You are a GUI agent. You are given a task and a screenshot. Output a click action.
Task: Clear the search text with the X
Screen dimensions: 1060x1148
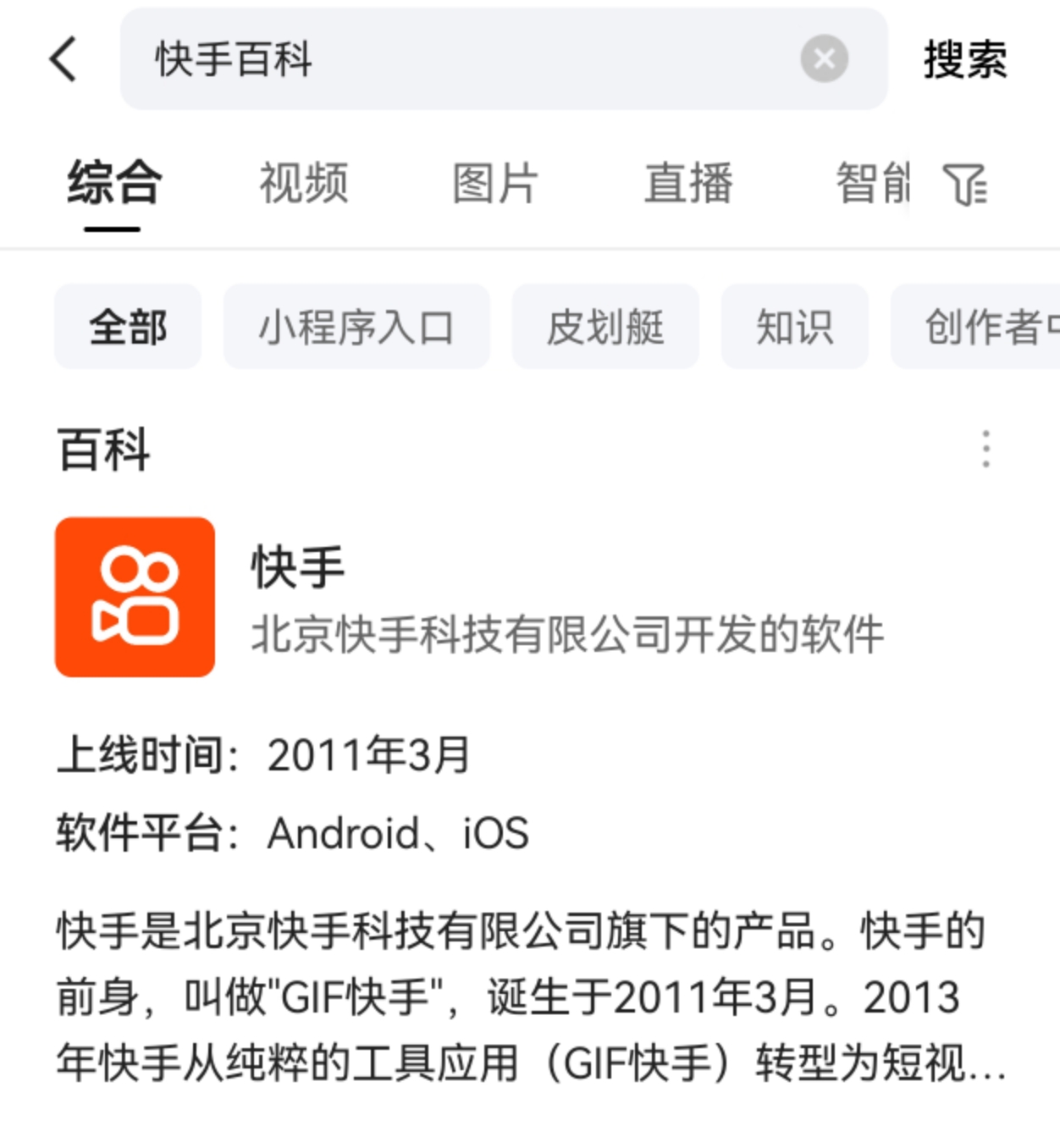pos(824,59)
